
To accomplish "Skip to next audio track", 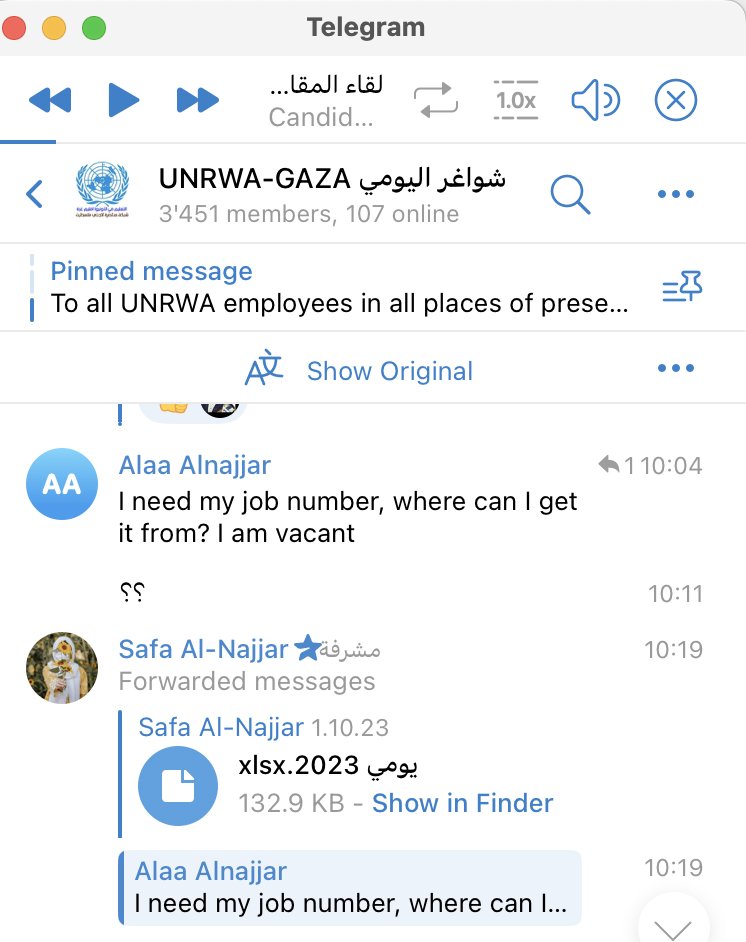I will coord(197,101).
